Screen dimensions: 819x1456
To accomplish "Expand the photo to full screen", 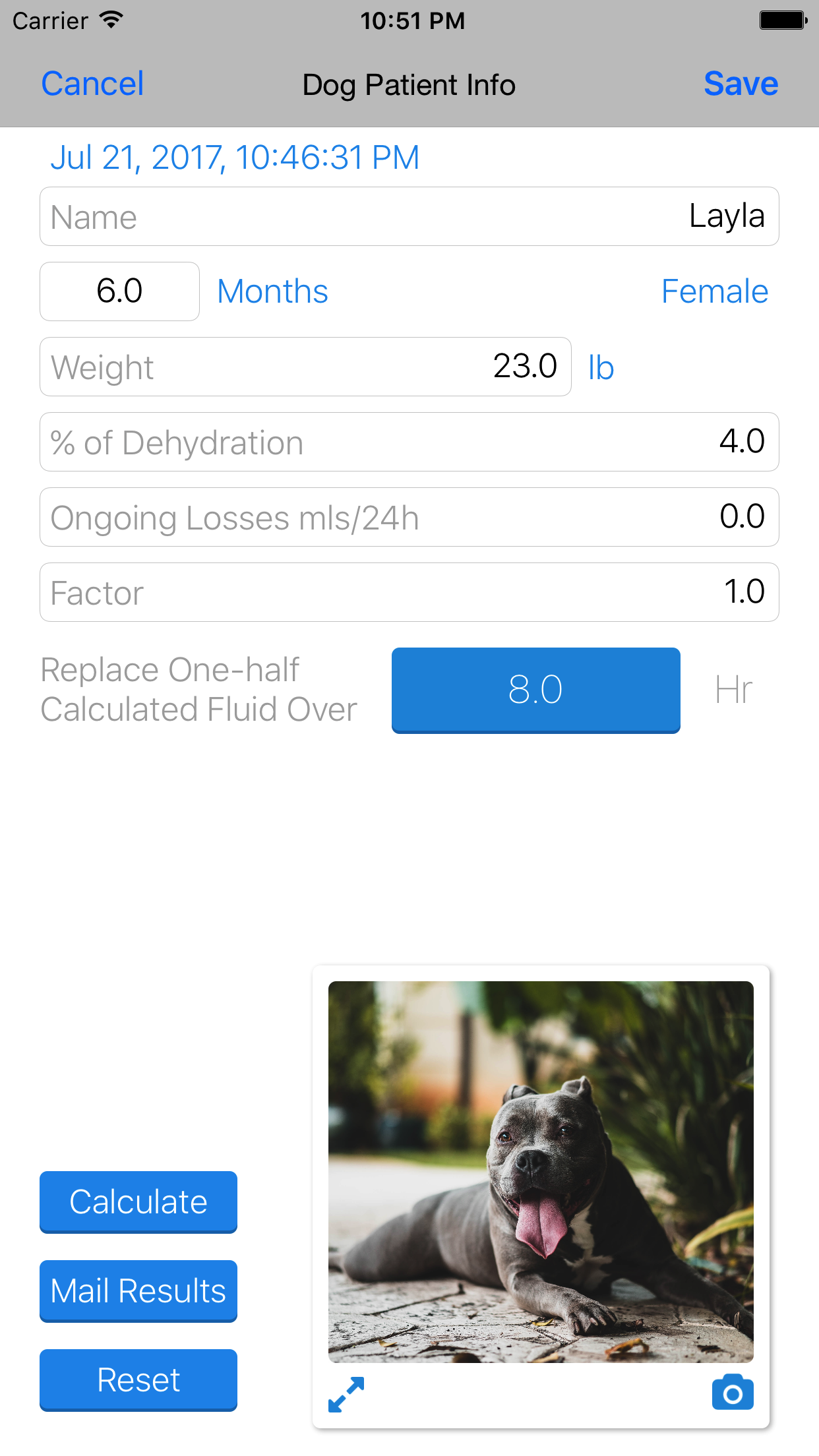I will pyautogui.click(x=346, y=1395).
